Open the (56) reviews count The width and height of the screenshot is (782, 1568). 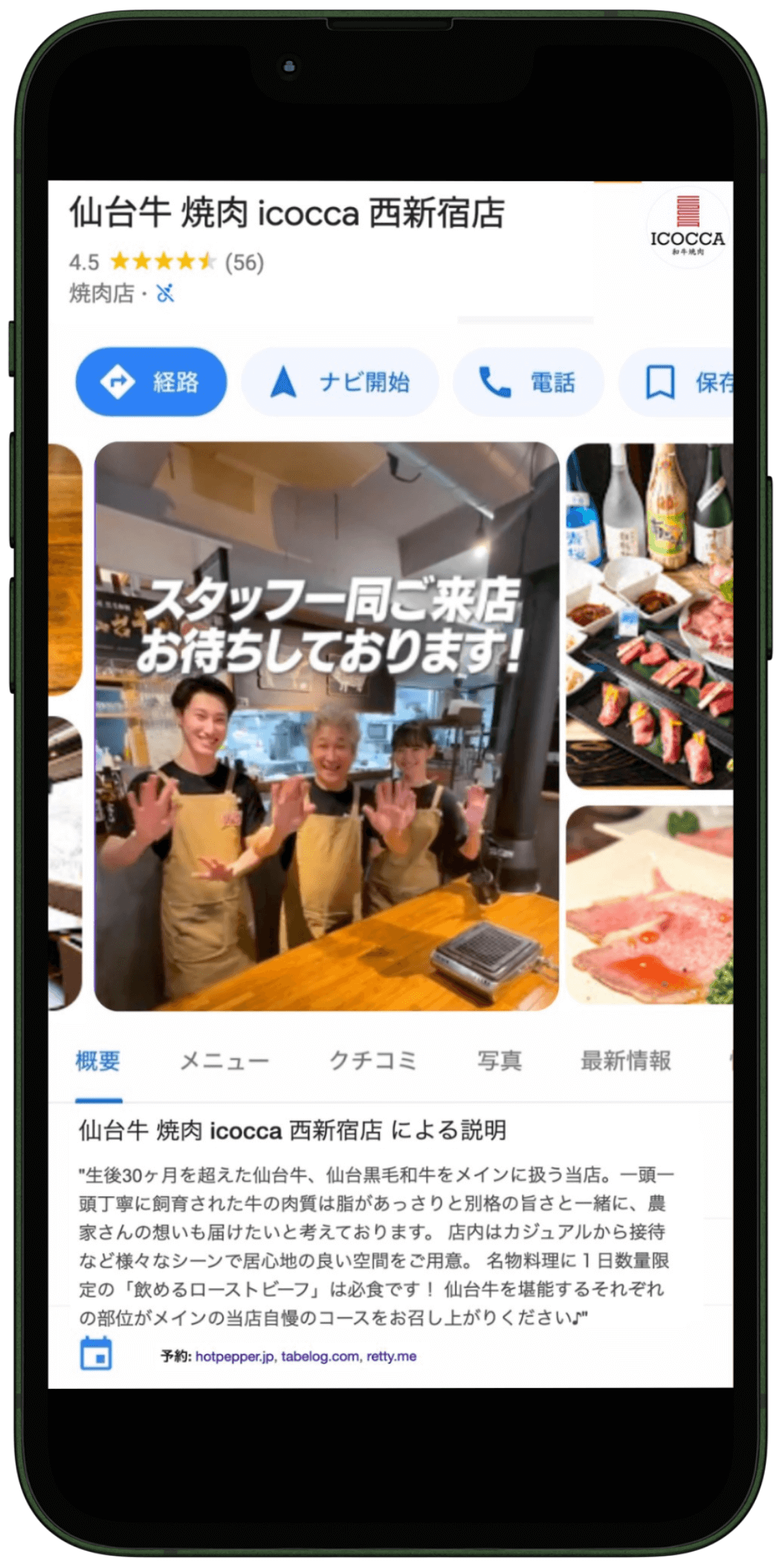tap(245, 262)
